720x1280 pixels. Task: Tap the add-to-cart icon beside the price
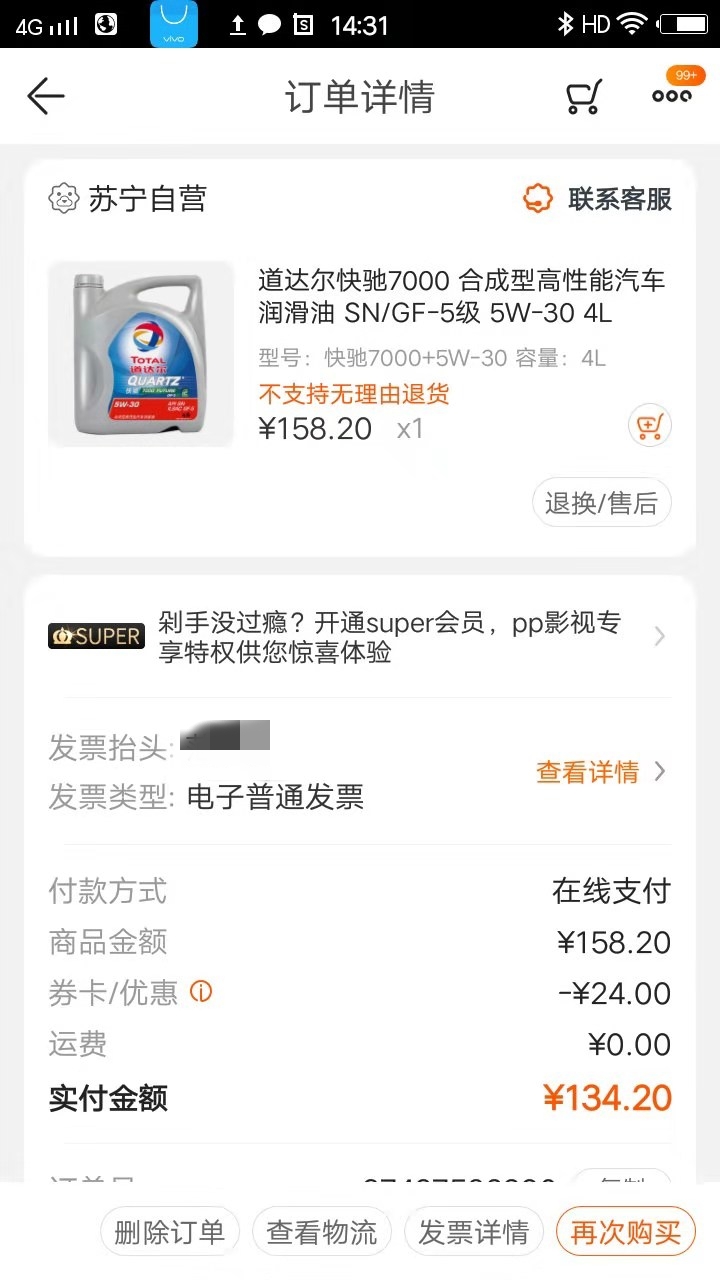[x=649, y=425]
